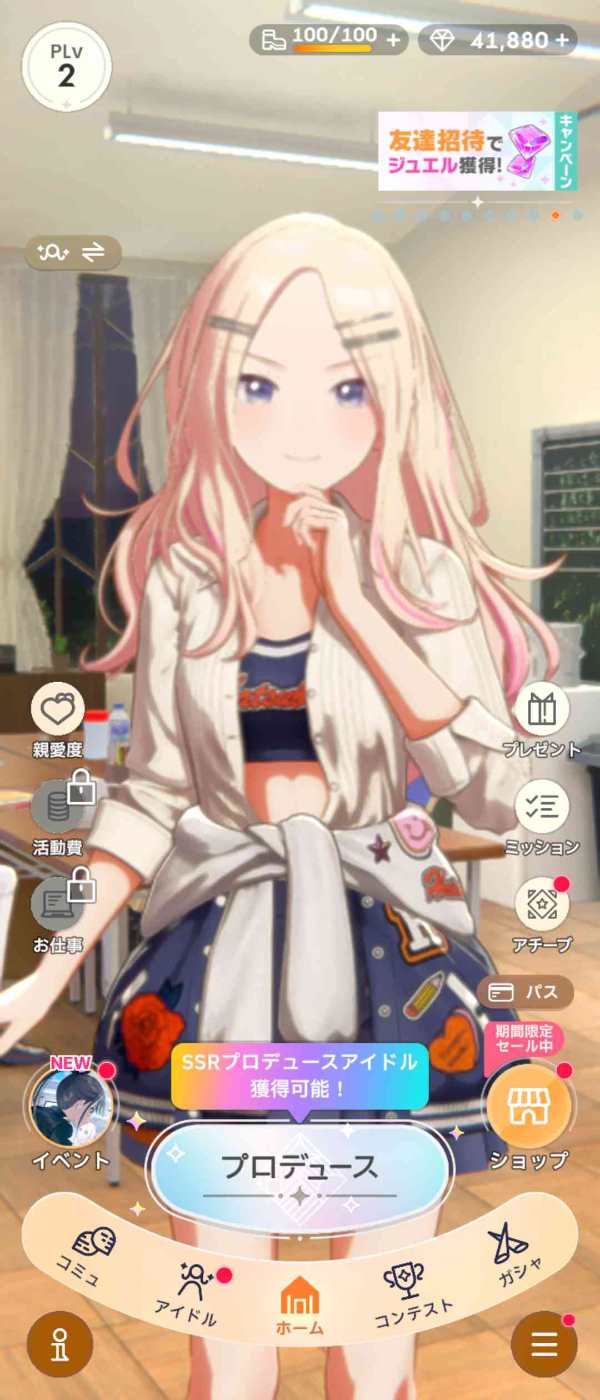
Task: Switch the home idol character
Action: tap(73, 253)
